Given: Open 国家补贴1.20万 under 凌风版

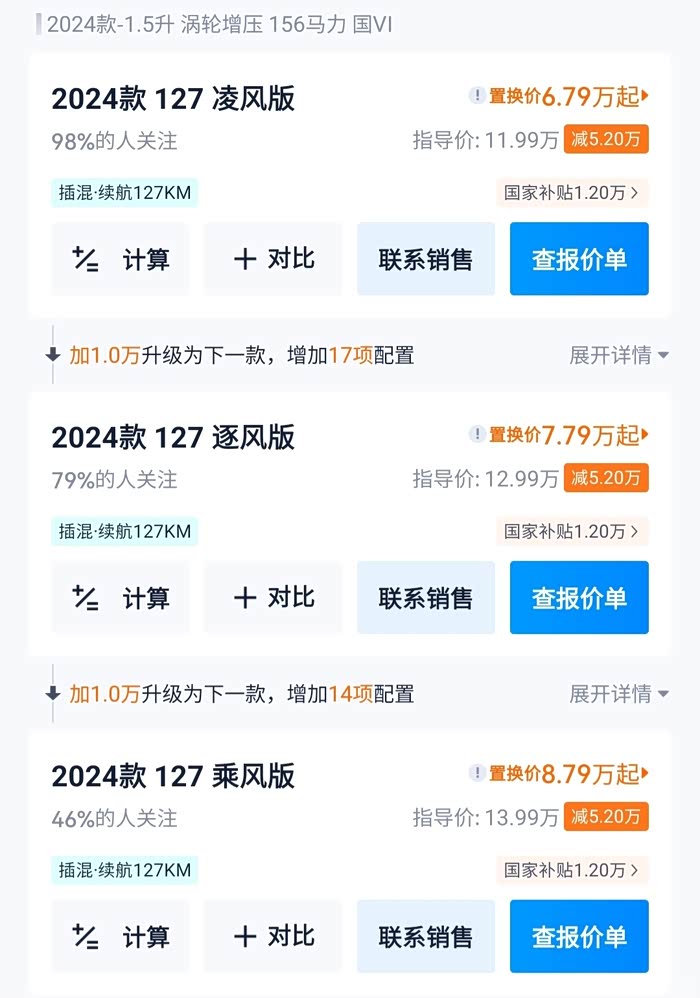Looking at the screenshot, I should [572, 193].
